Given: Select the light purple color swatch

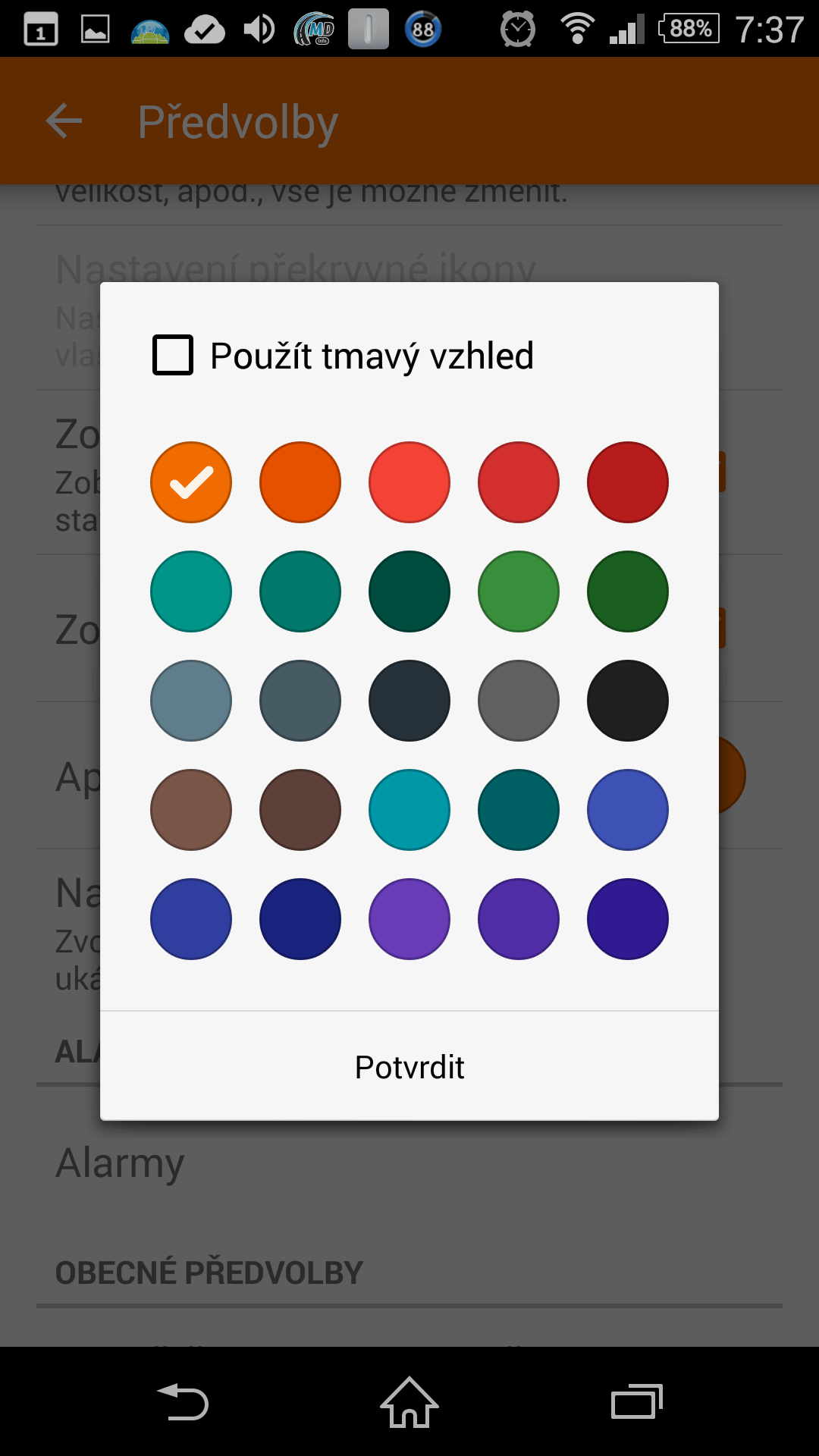Looking at the screenshot, I should coord(409,919).
